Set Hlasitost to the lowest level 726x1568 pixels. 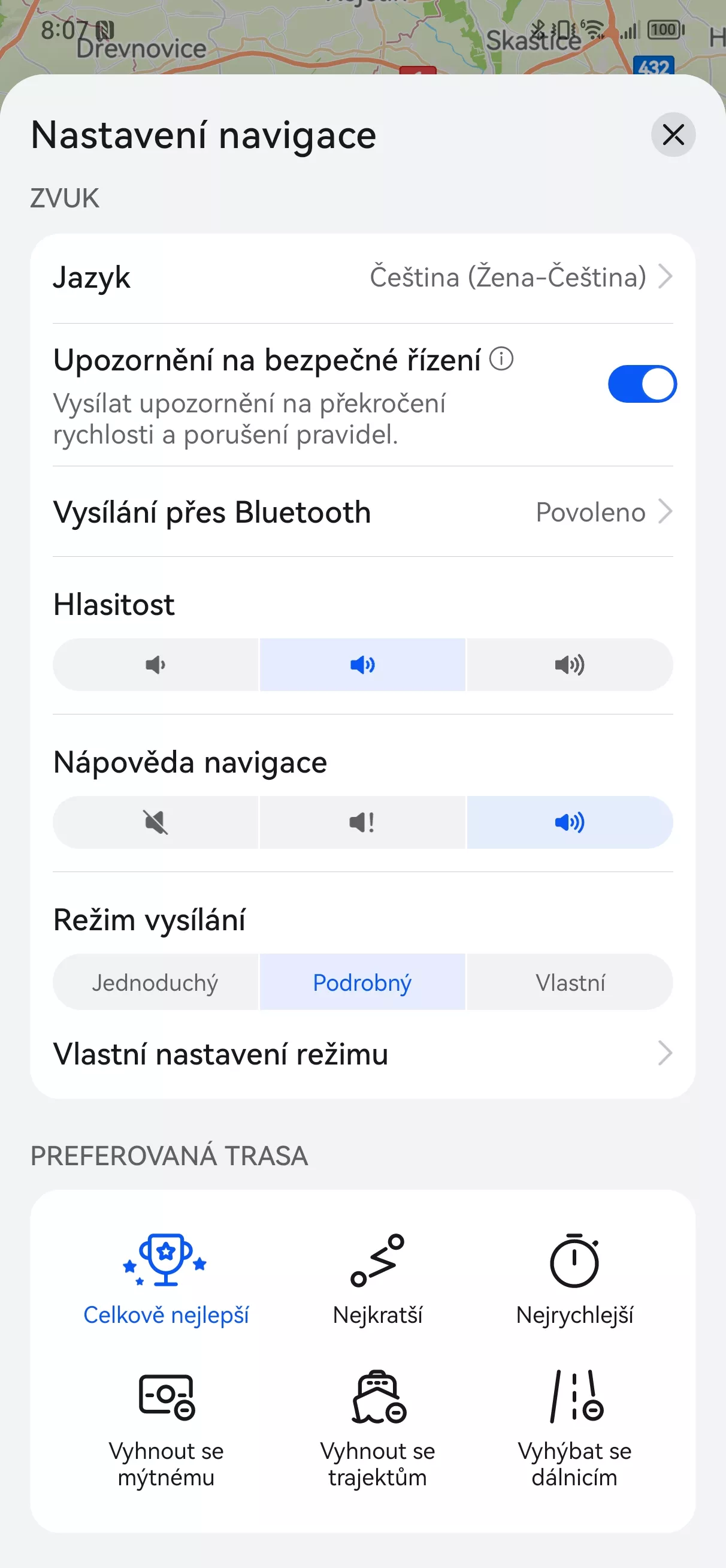(155, 665)
